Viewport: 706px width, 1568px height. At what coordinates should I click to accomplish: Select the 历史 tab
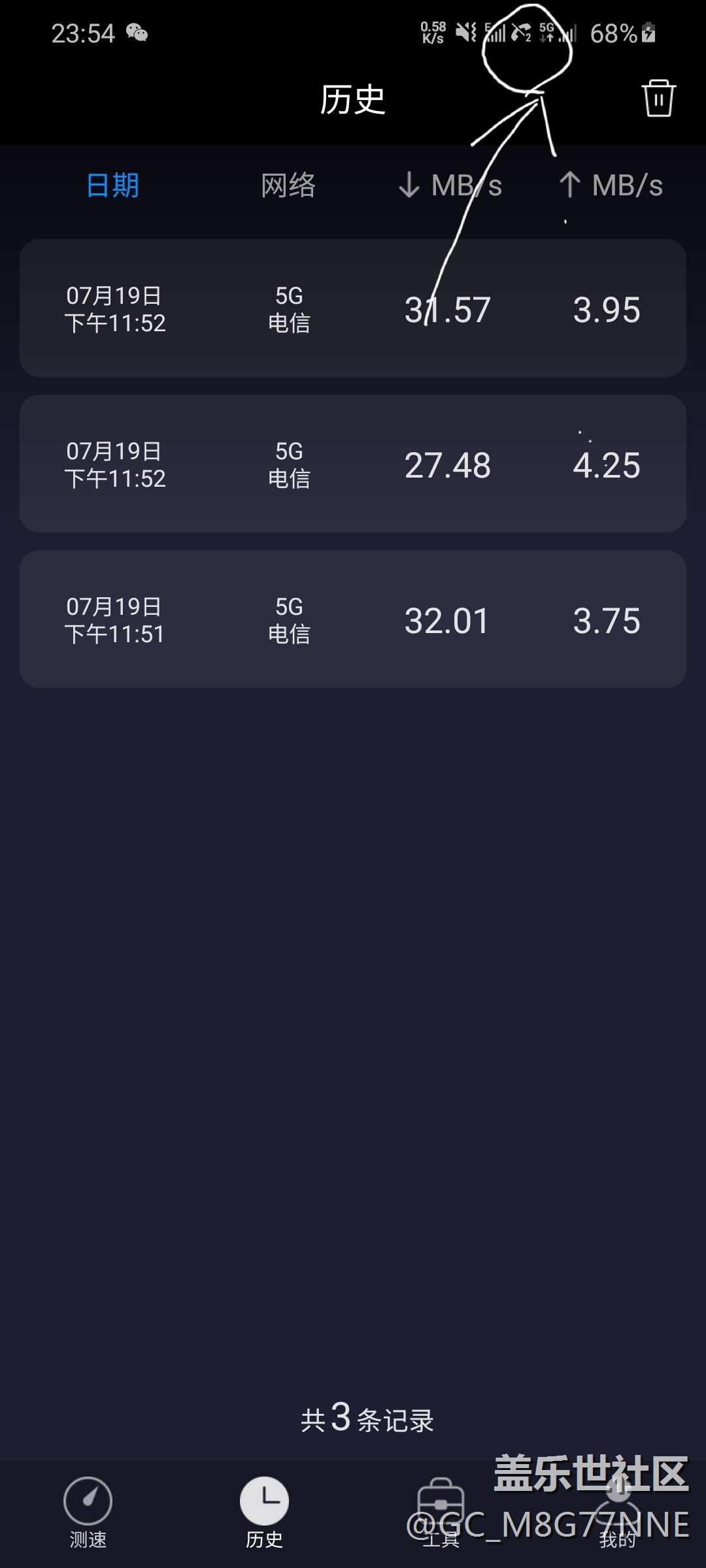tap(265, 1512)
